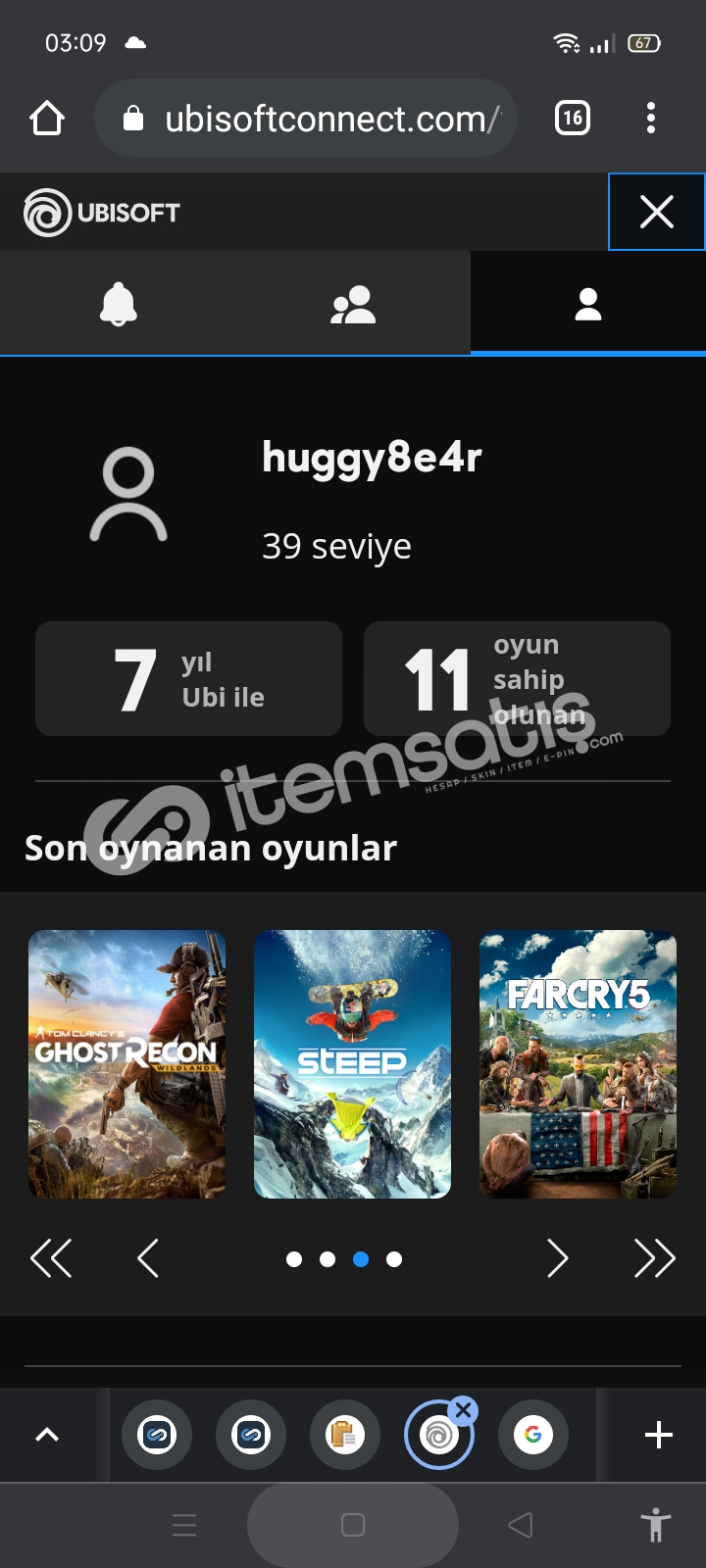Jump to the first page of games

(x=51, y=1258)
